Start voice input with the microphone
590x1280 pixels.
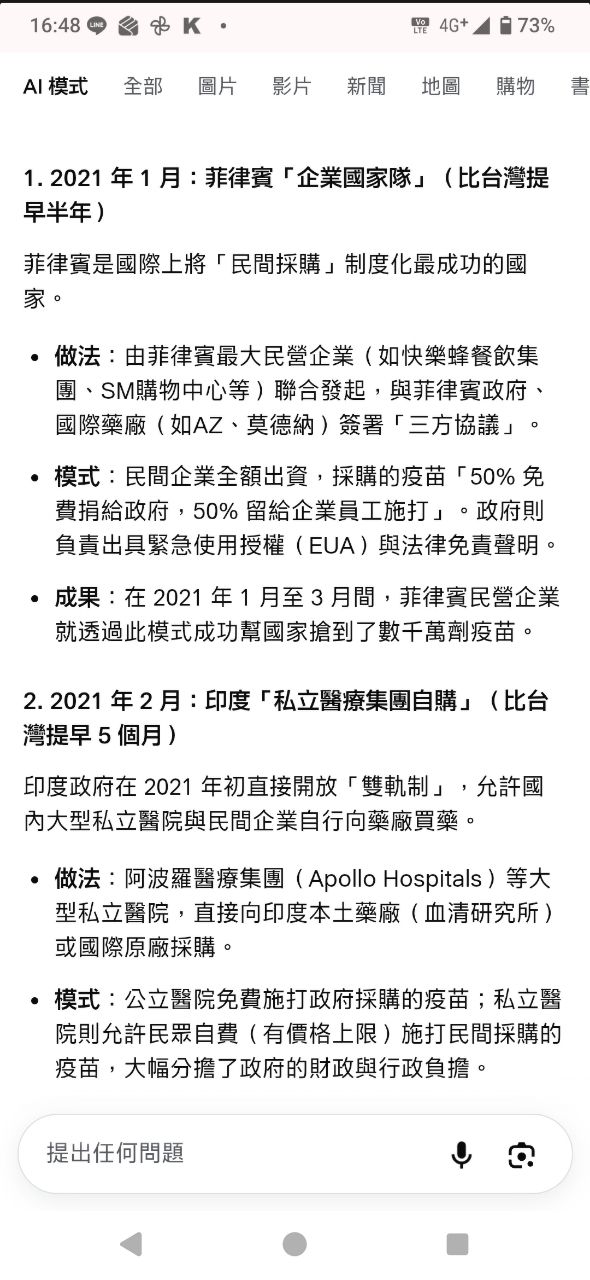click(461, 1155)
